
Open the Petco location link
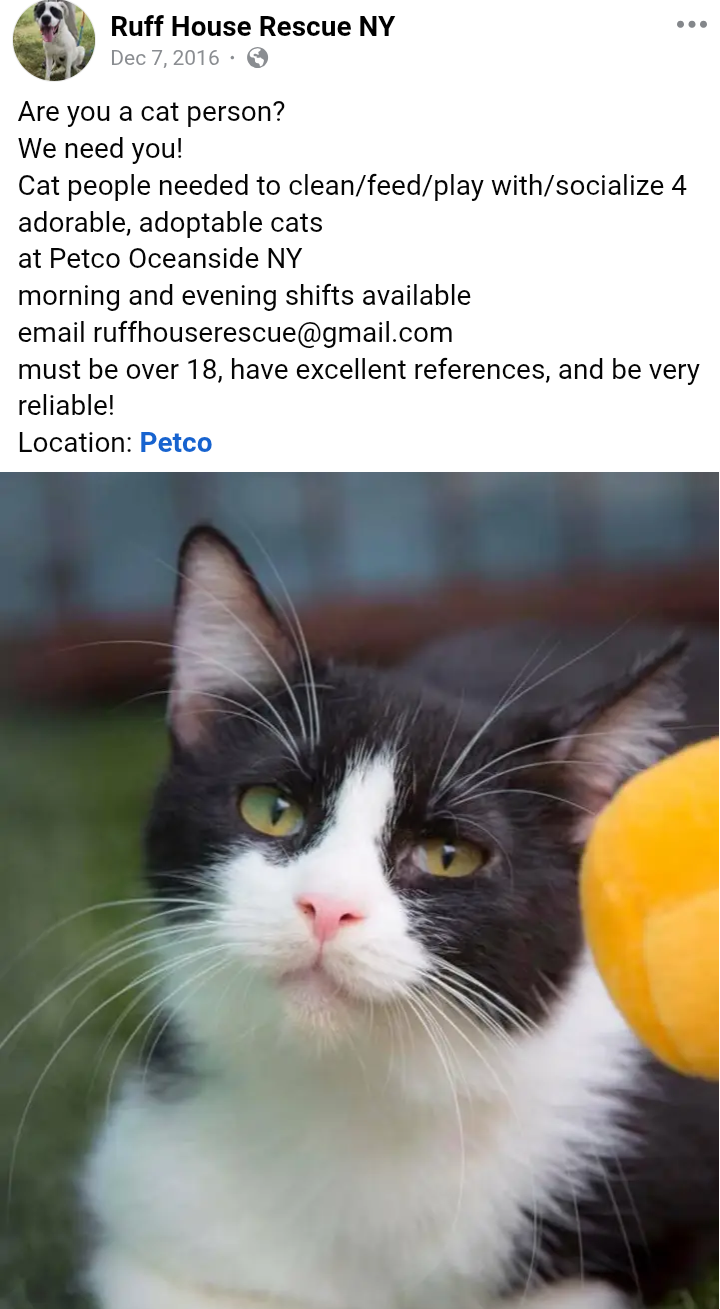pyautogui.click(x=176, y=443)
